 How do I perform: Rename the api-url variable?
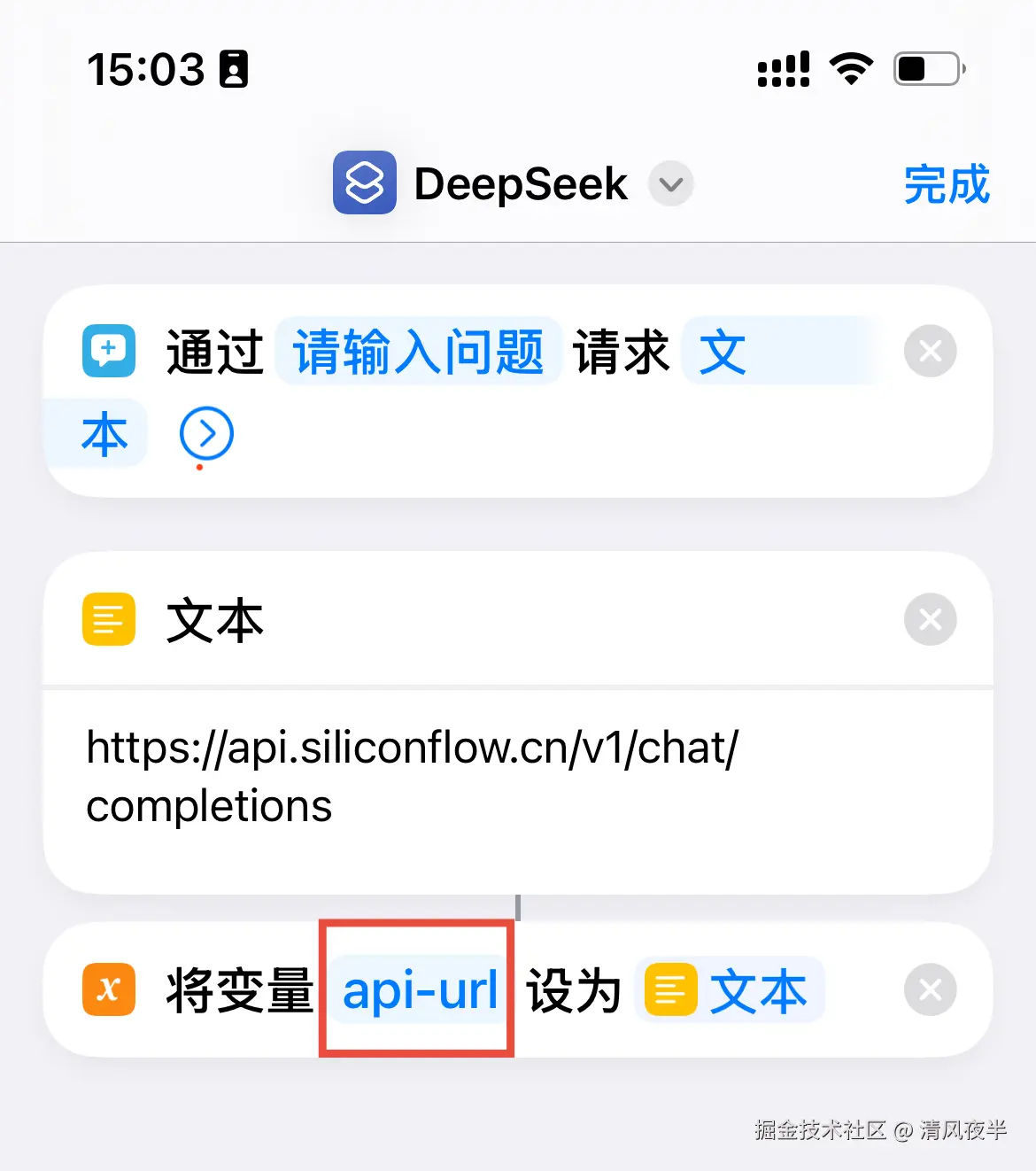coord(419,989)
